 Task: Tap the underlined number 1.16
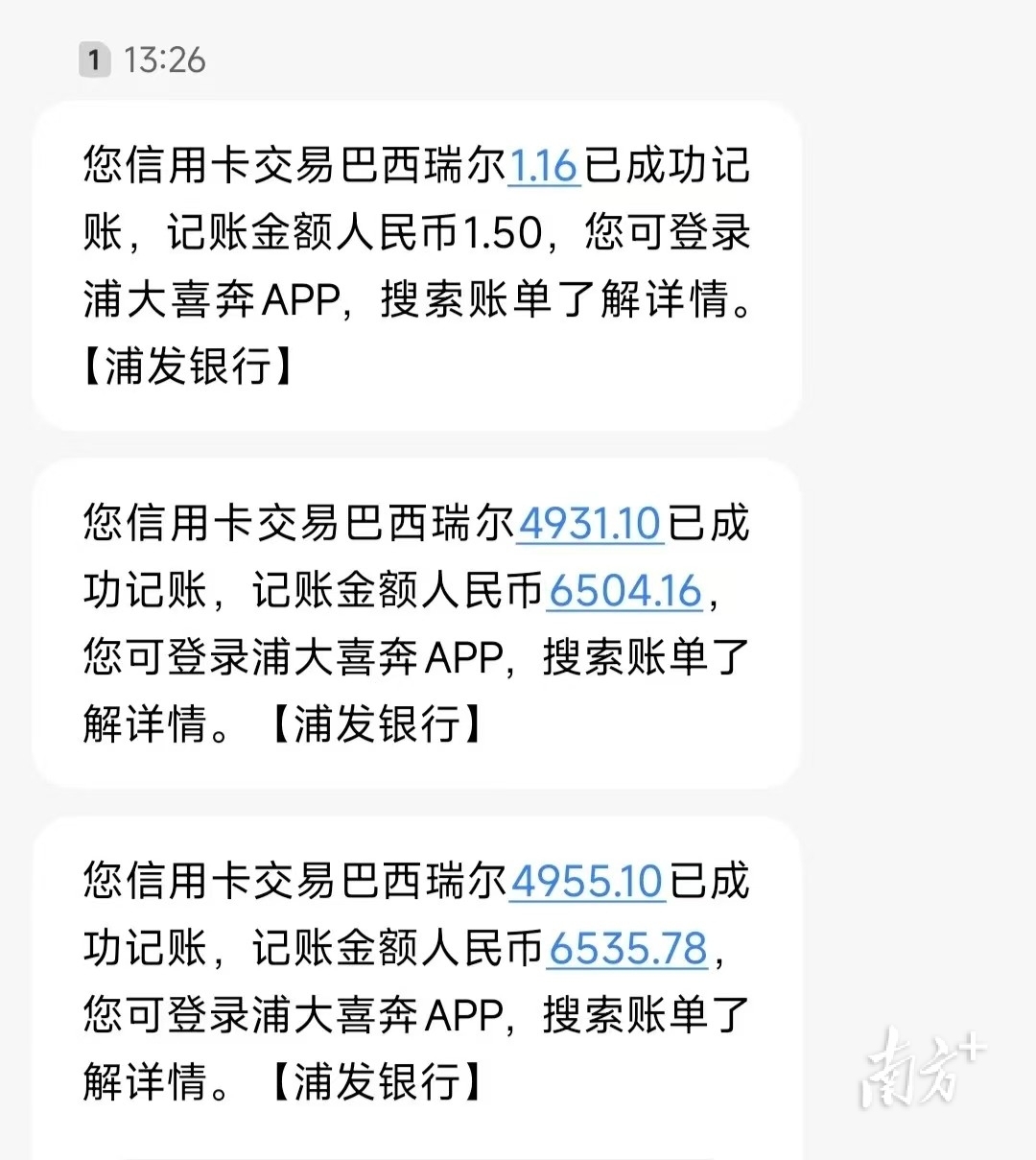click(544, 166)
